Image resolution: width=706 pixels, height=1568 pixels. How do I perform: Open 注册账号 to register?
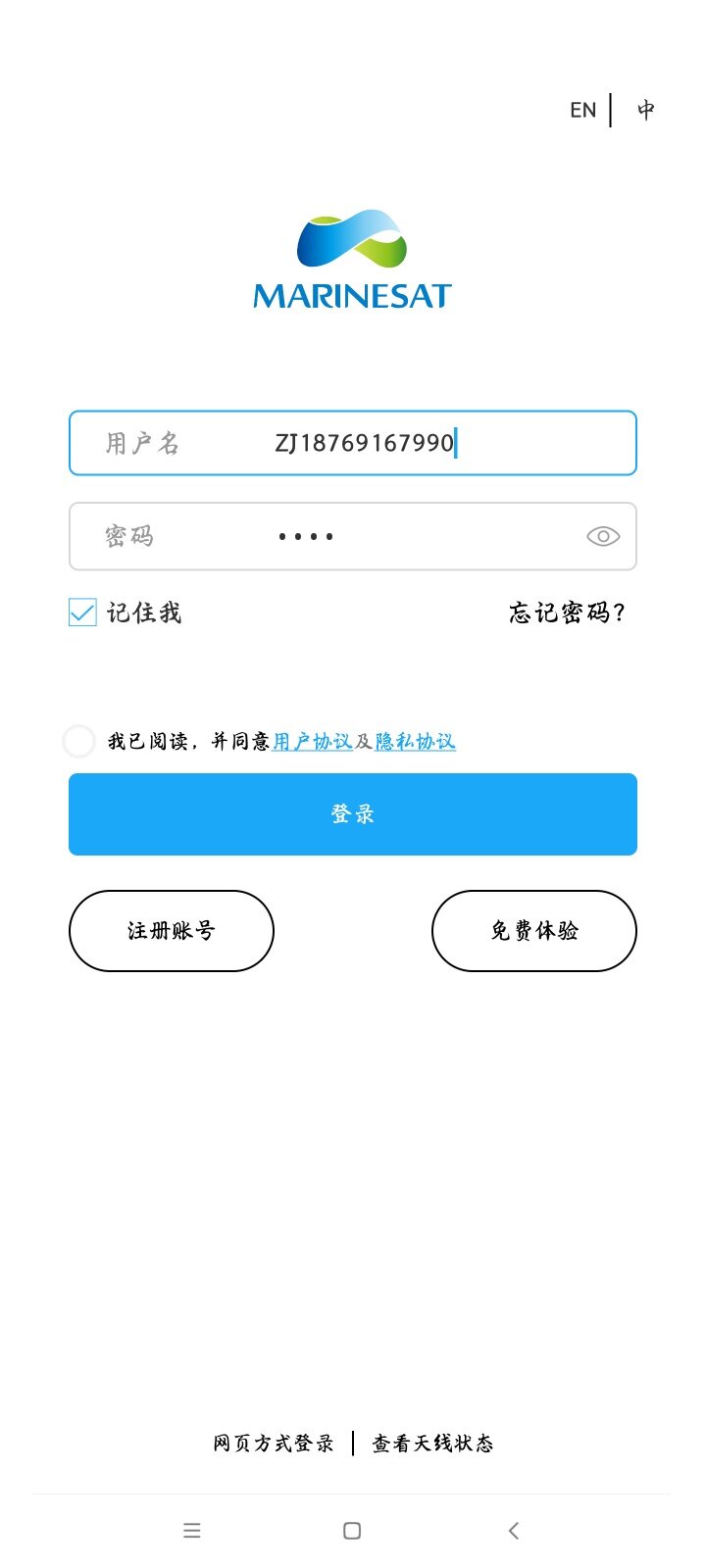pyautogui.click(x=172, y=931)
